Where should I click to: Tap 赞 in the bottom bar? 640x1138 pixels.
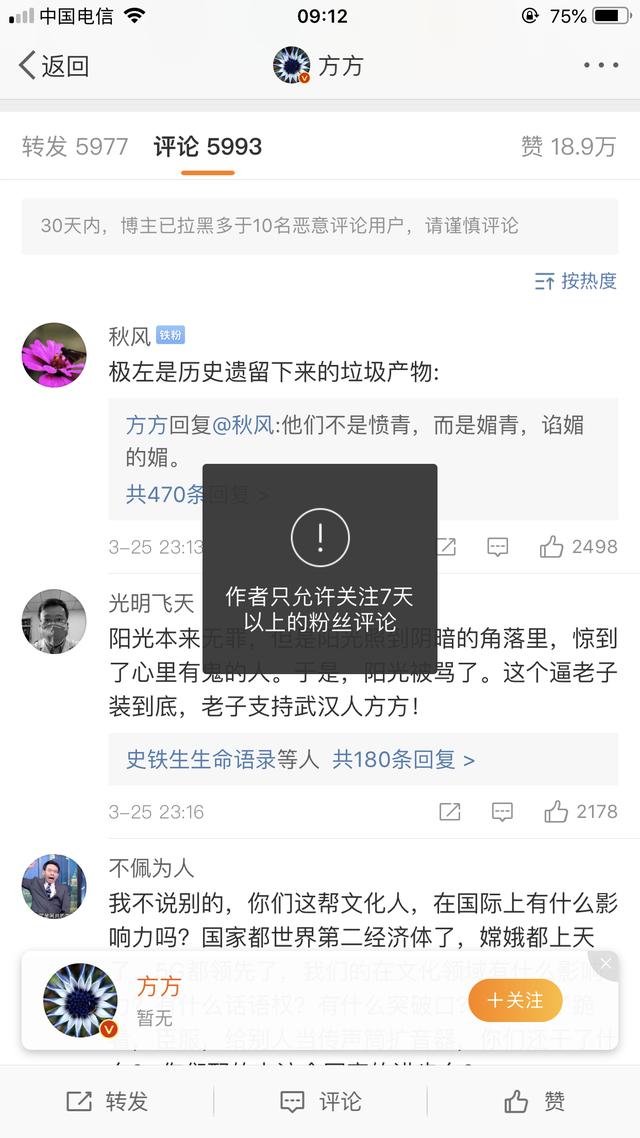[534, 1101]
